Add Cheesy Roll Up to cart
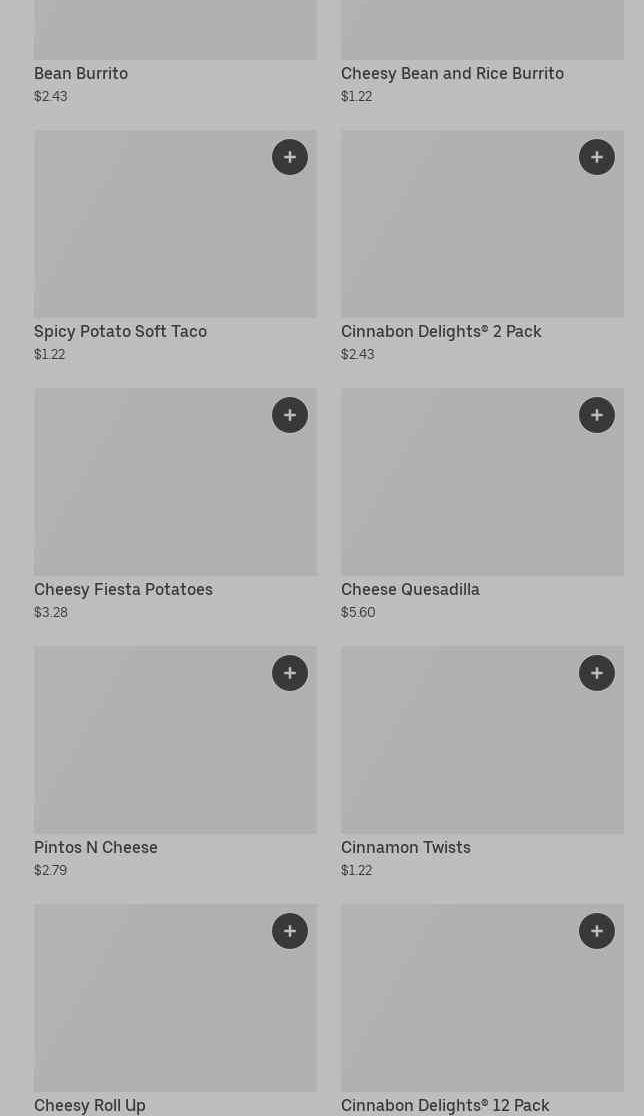 [x=290, y=931]
